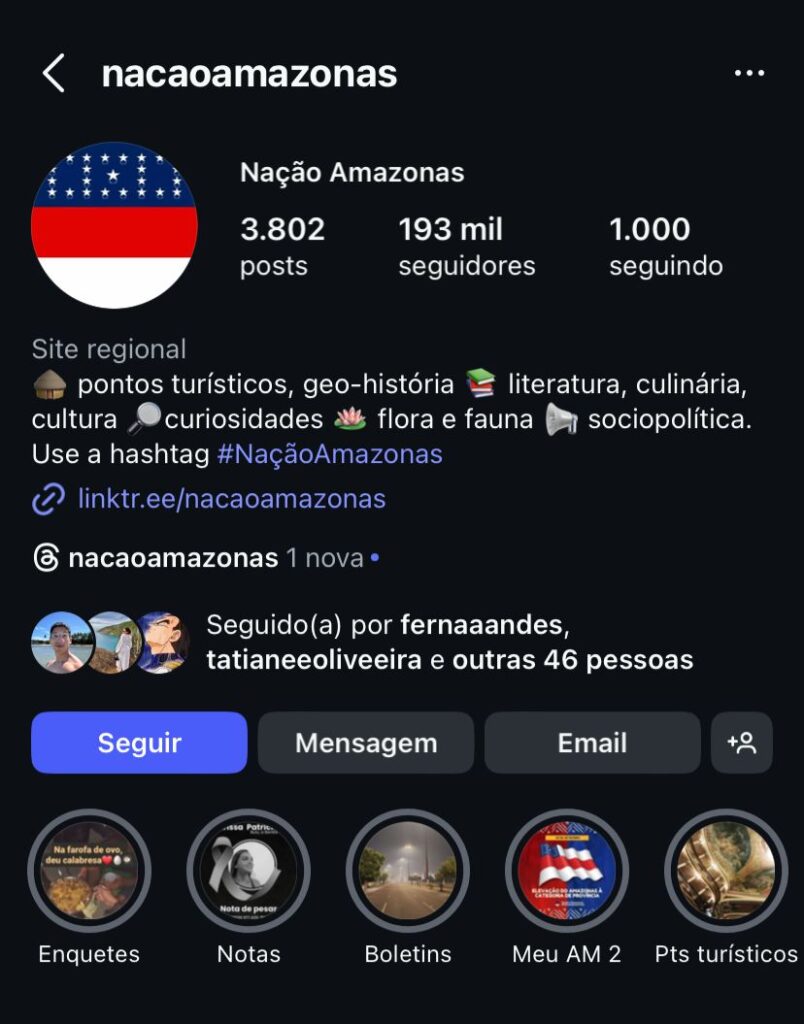This screenshot has width=804, height=1024.
Task: View the mutual followers 'Seguido(a) por' list
Action: [448, 643]
